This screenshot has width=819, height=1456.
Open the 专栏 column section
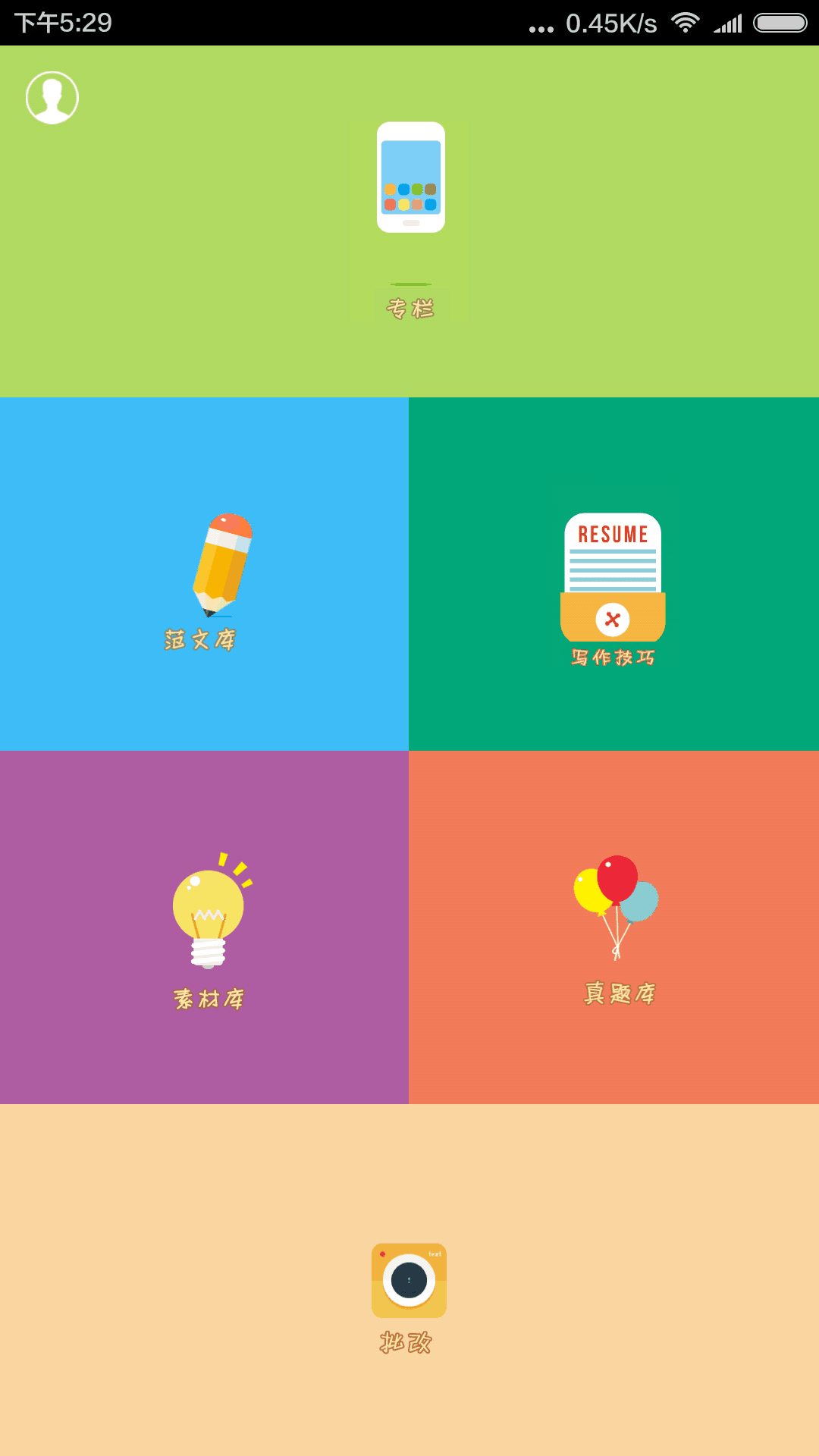click(x=409, y=220)
